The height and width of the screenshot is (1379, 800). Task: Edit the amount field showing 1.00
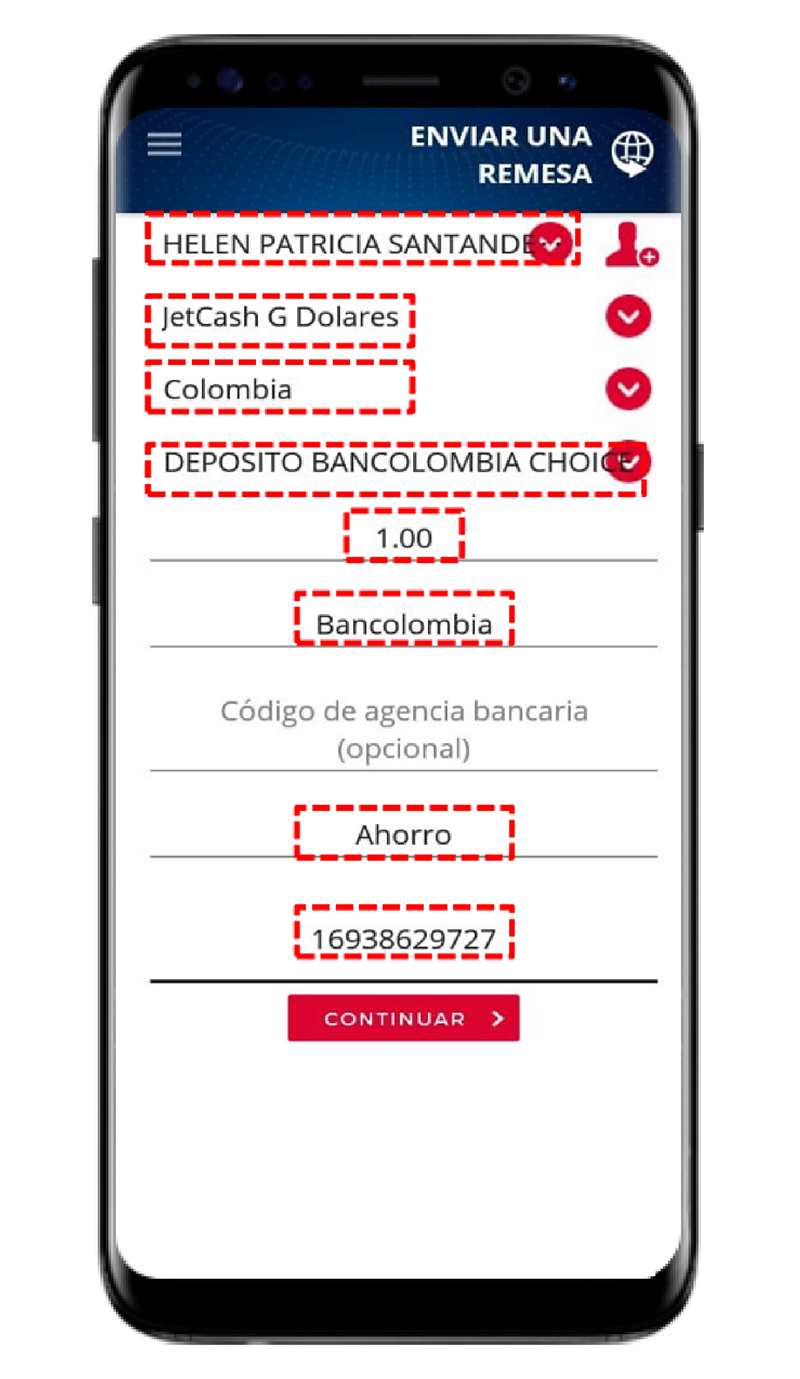404,538
